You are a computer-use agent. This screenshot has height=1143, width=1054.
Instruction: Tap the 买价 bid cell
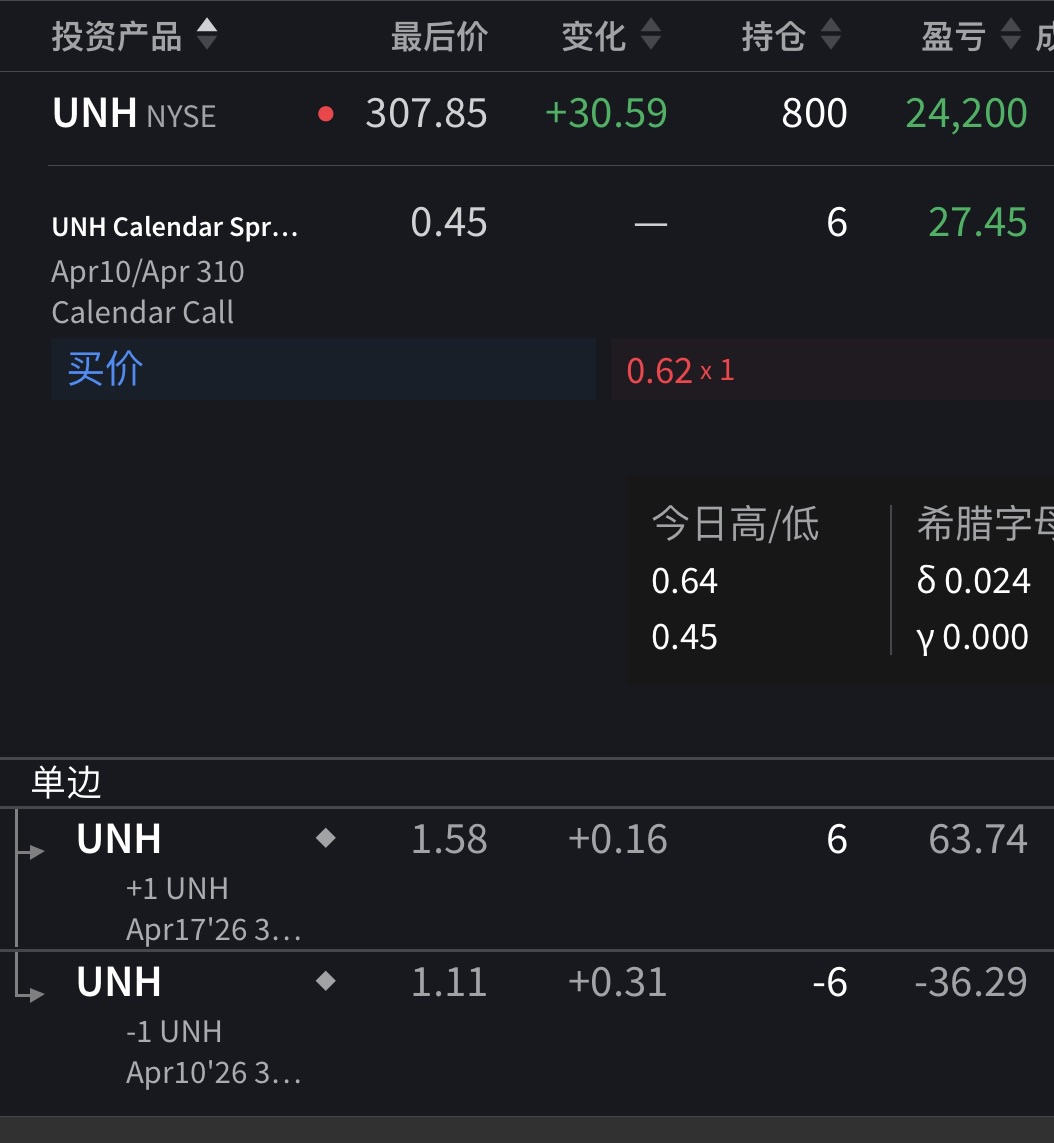(x=322, y=370)
